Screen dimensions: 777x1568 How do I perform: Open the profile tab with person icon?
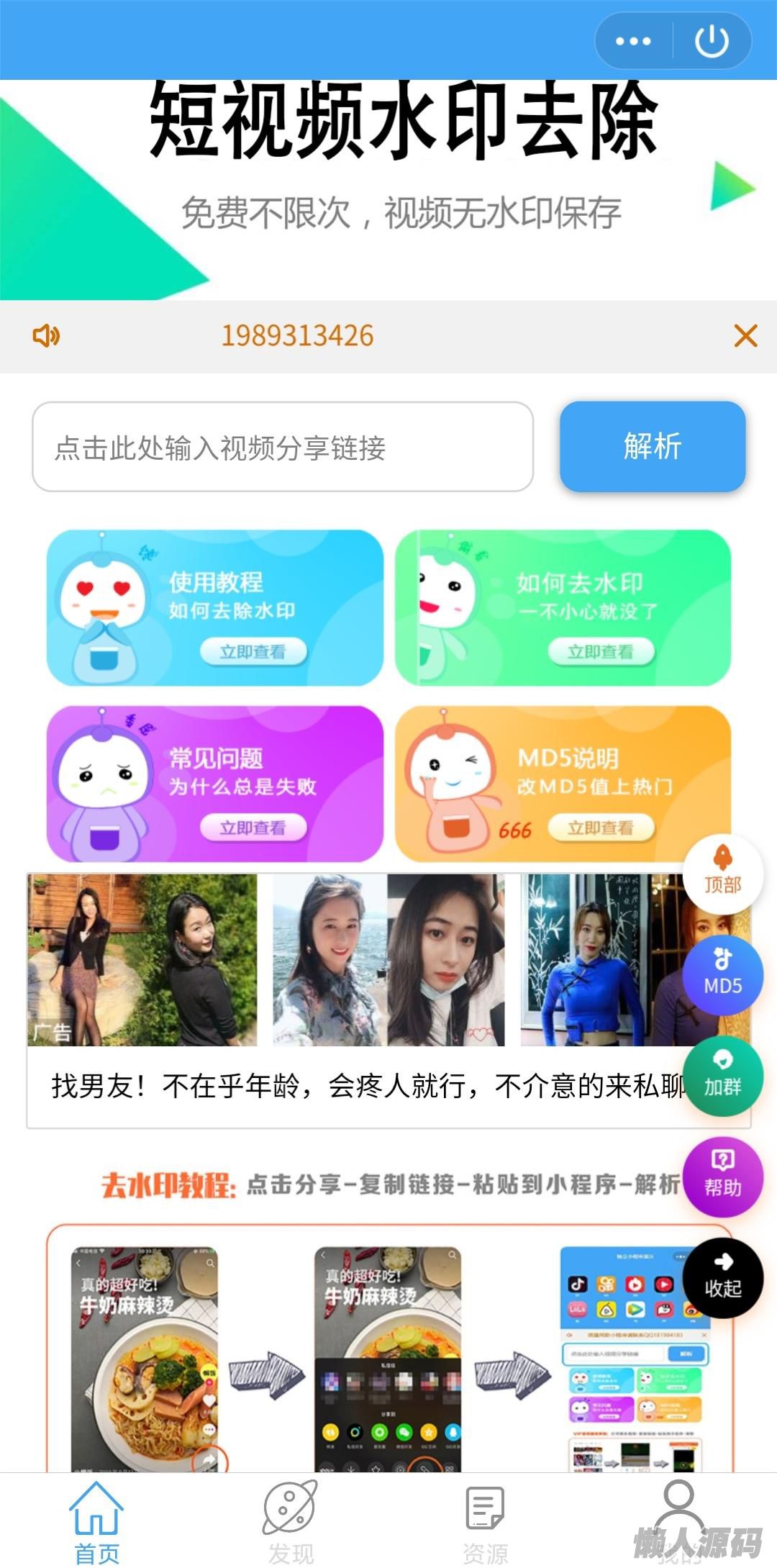[x=679, y=1515]
